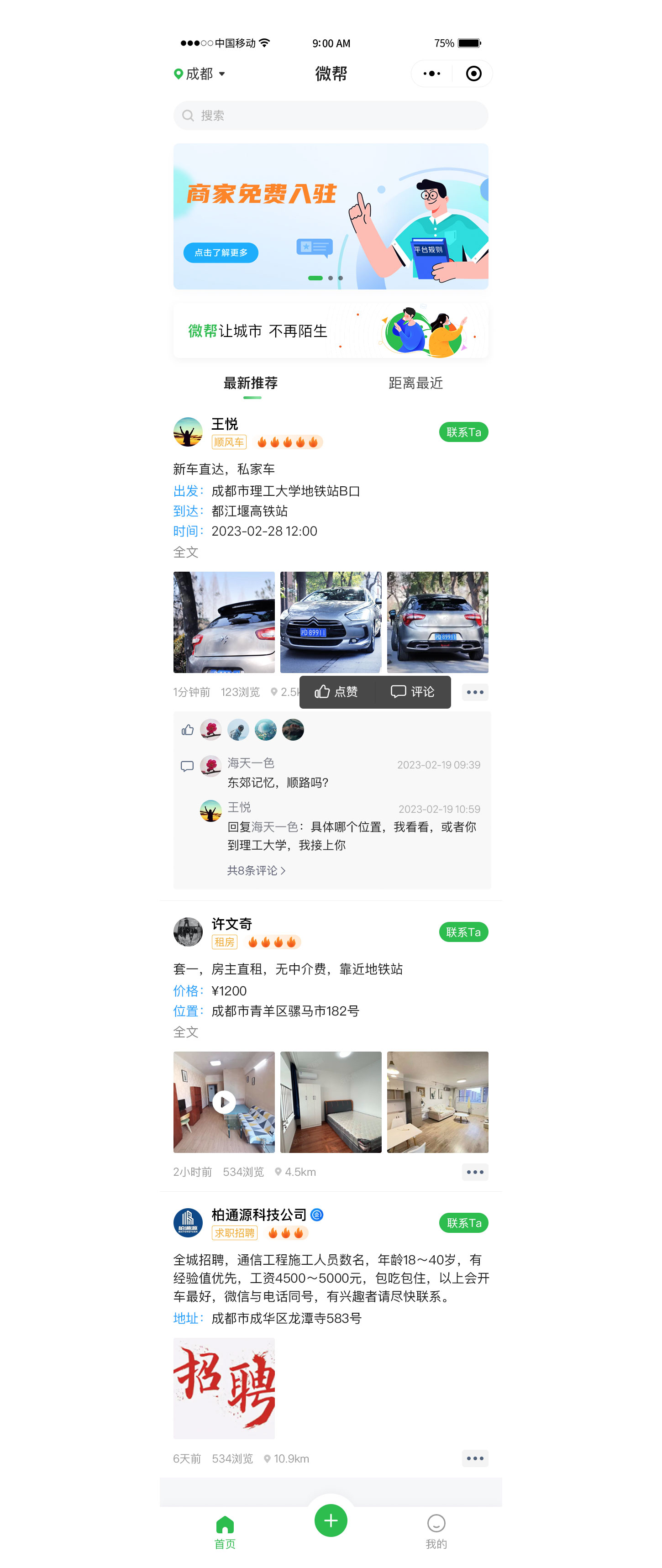Open the more menu on 许文奇's post
The height and width of the screenshot is (1568, 662).
click(x=475, y=1172)
